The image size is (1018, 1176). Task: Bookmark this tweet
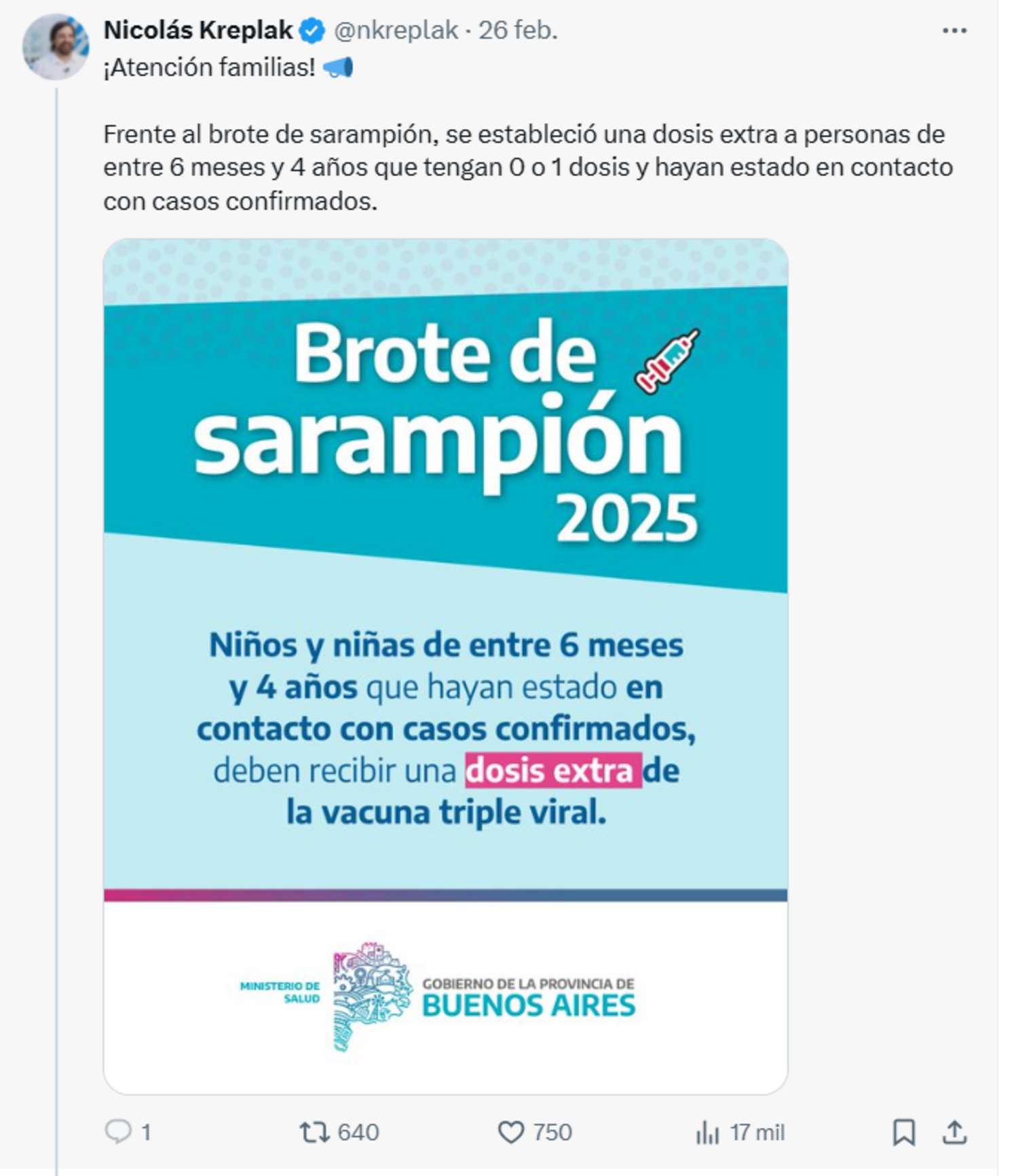pyautogui.click(x=904, y=1132)
